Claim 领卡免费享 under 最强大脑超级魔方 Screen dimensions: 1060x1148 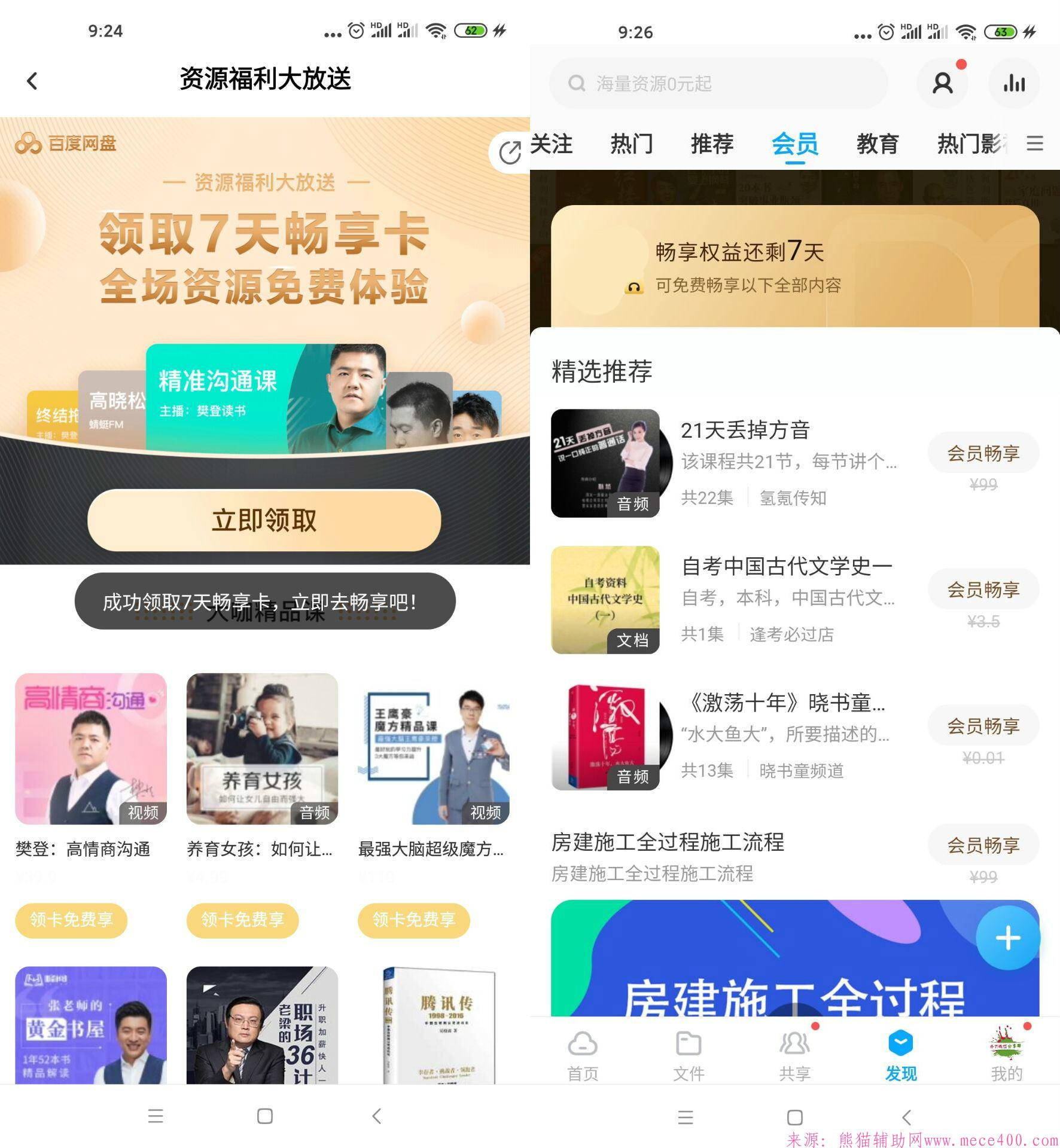(413, 920)
